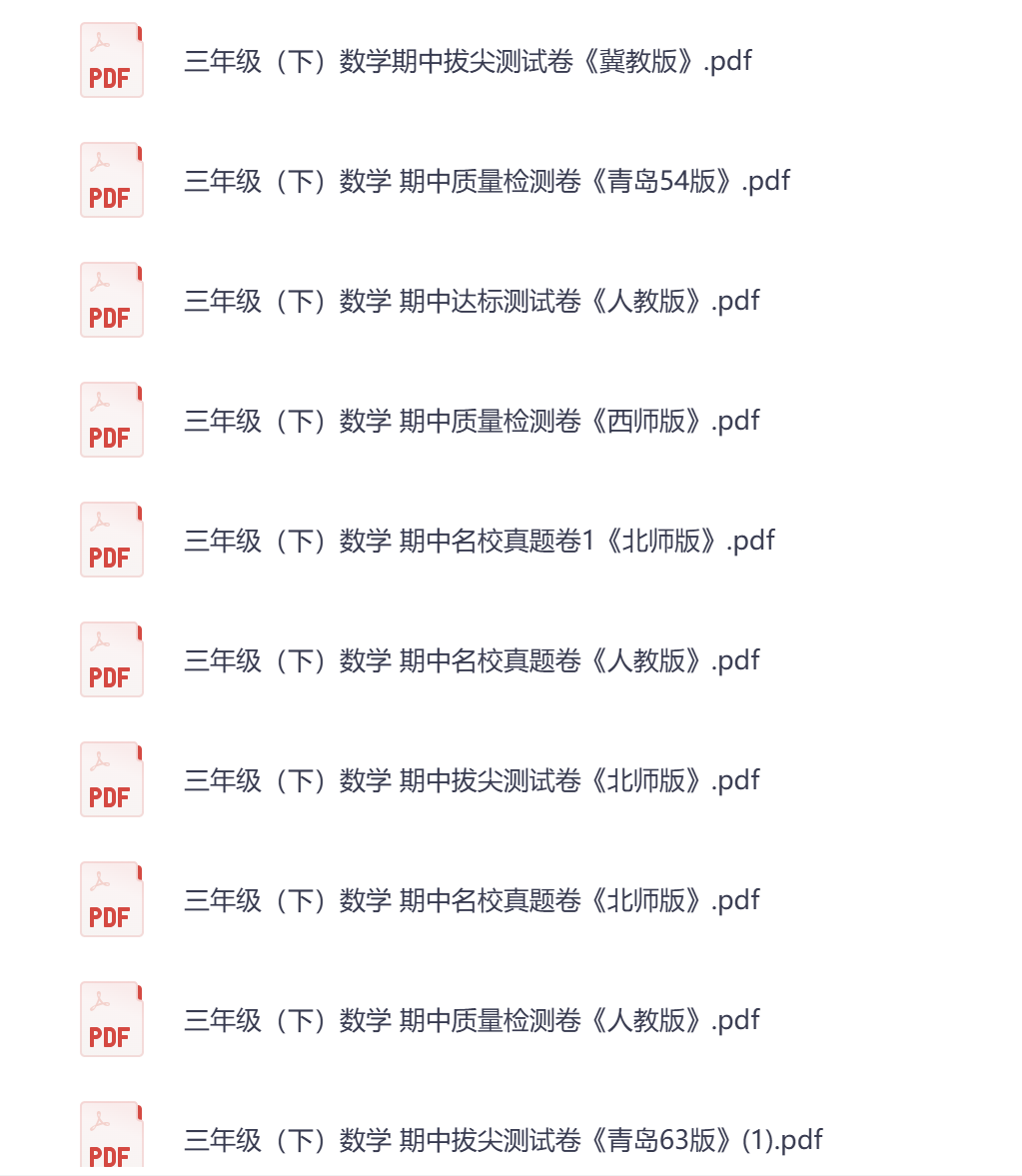Open 期中质量检测卷《西师版》.pdf
The height and width of the screenshot is (1176, 1022).
(x=471, y=420)
